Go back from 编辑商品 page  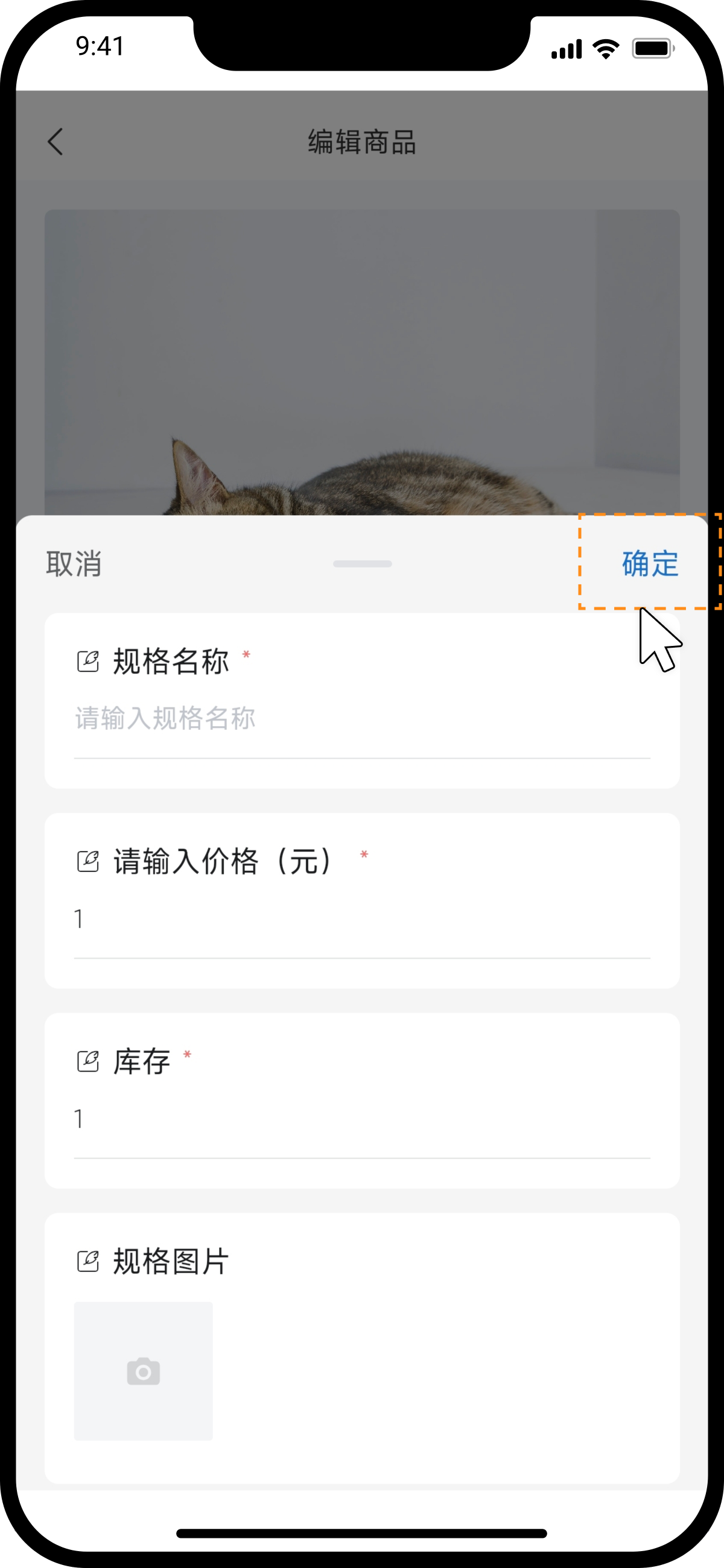click(x=56, y=142)
